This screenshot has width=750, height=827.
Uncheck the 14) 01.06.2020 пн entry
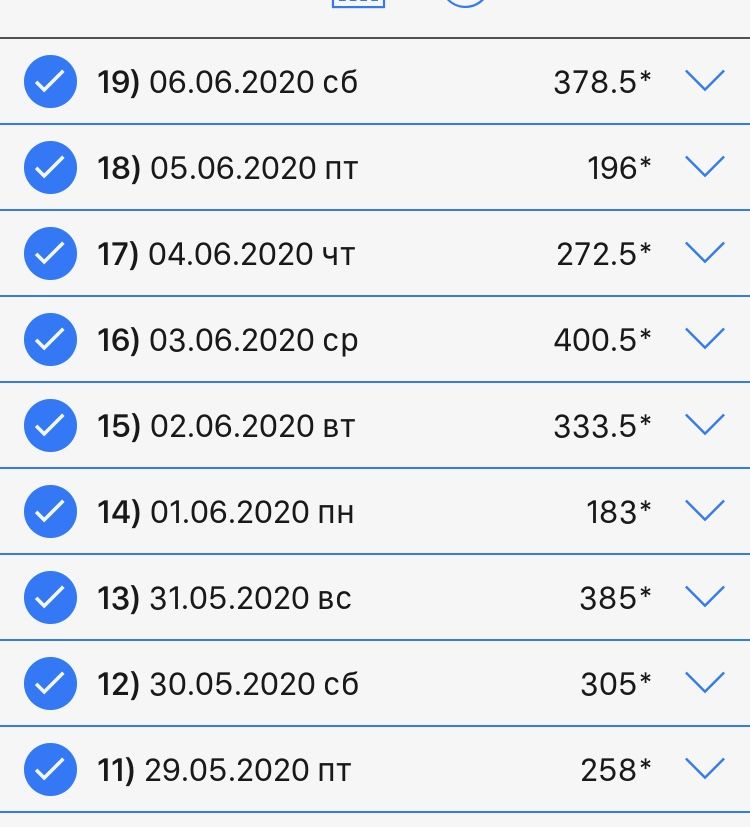point(50,512)
